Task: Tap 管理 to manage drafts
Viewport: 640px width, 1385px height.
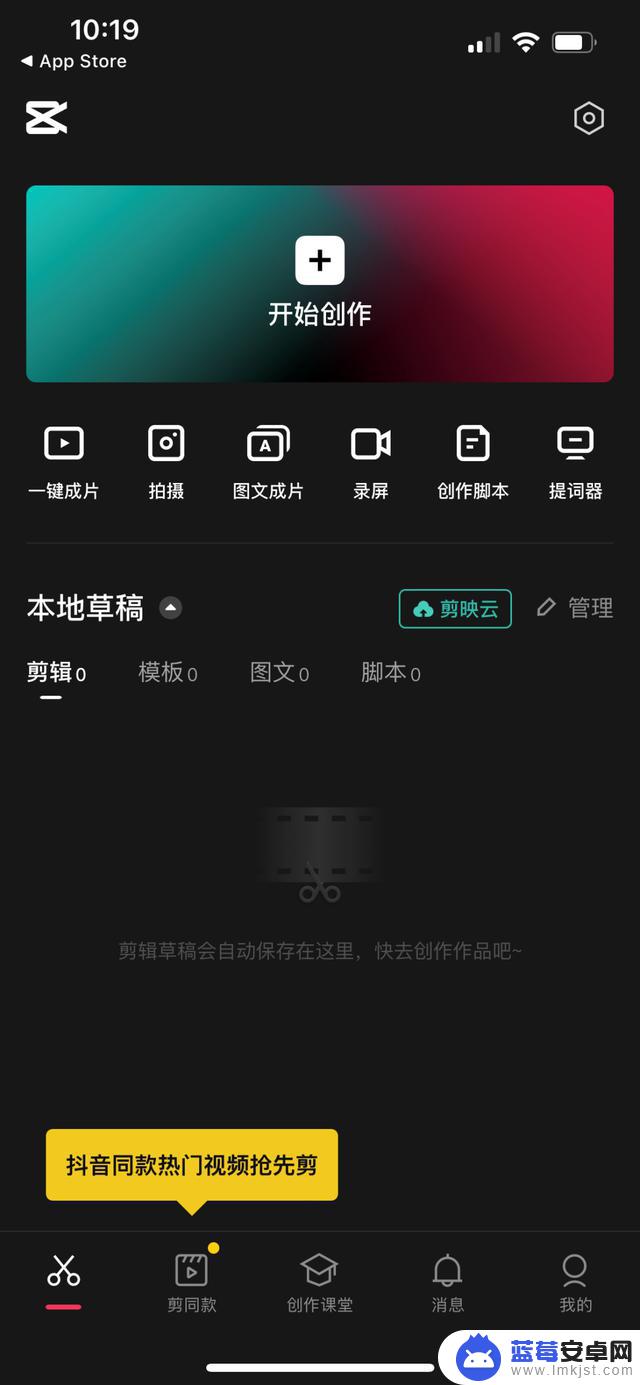Action: tap(575, 608)
